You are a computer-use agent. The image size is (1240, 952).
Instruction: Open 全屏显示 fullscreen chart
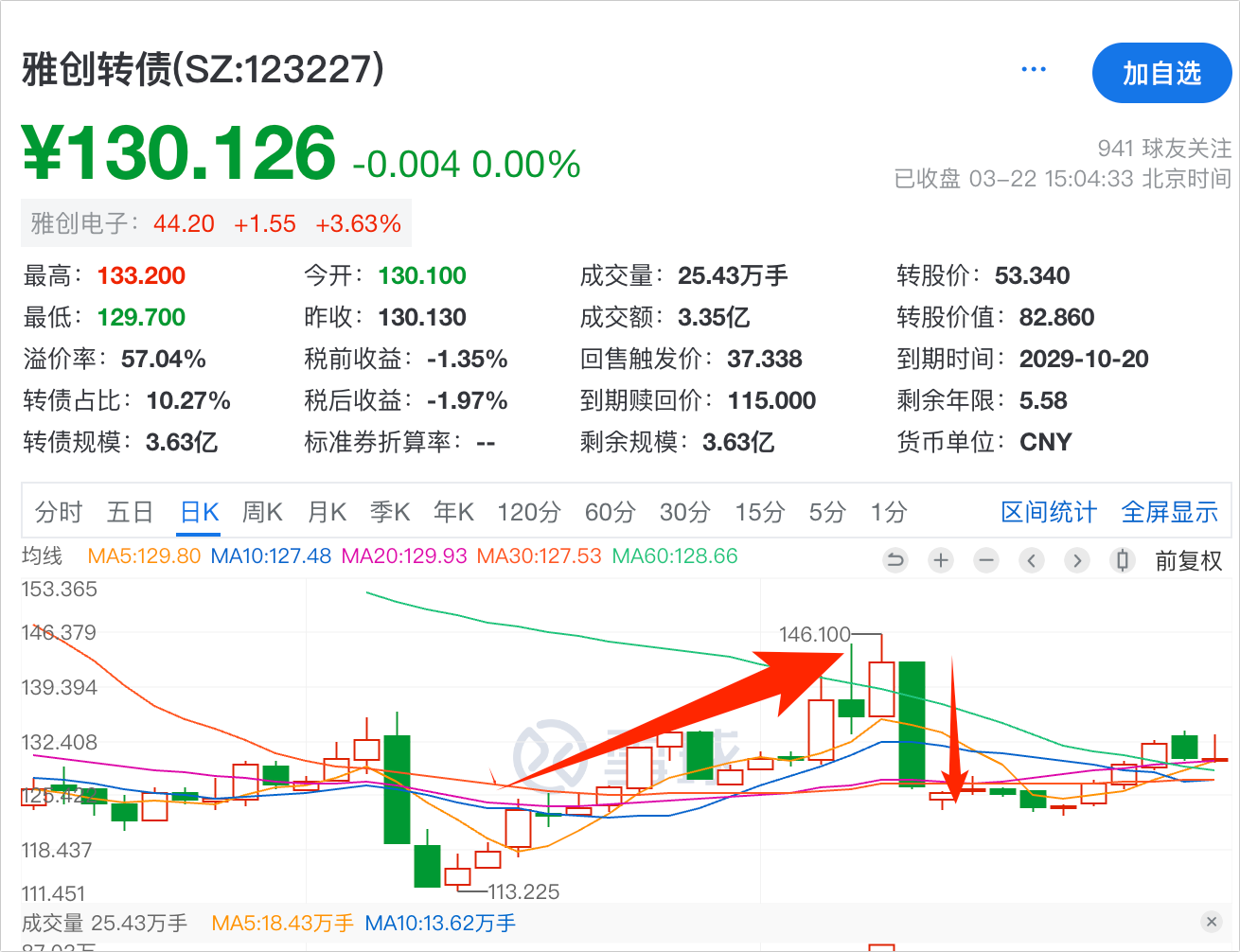[1169, 513]
